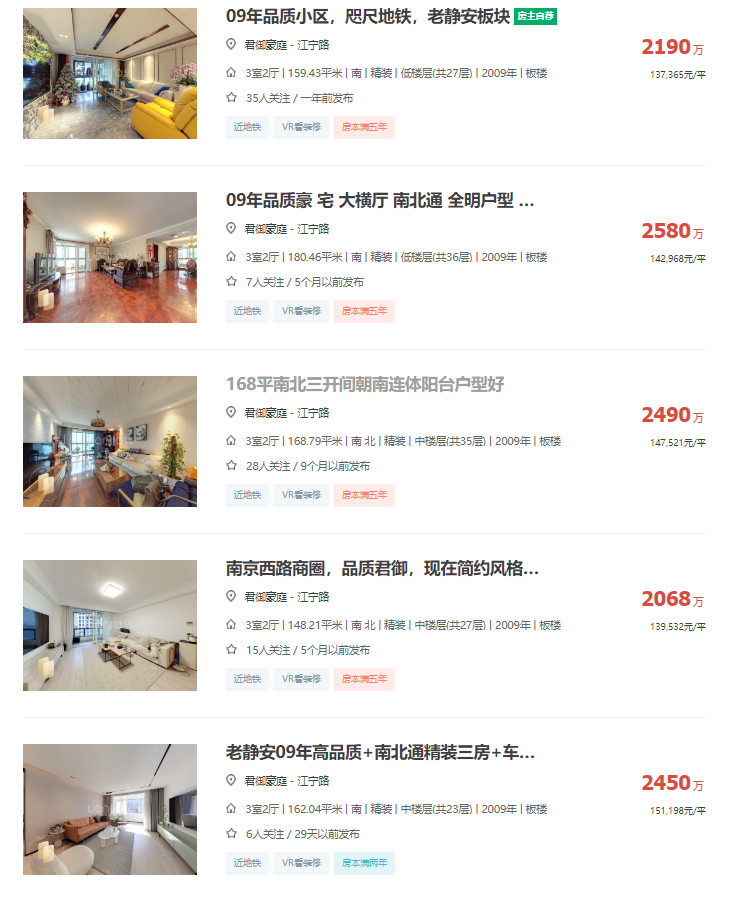
Task: Click 江宁路 area link on fourth listing
Action: (x=315, y=596)
